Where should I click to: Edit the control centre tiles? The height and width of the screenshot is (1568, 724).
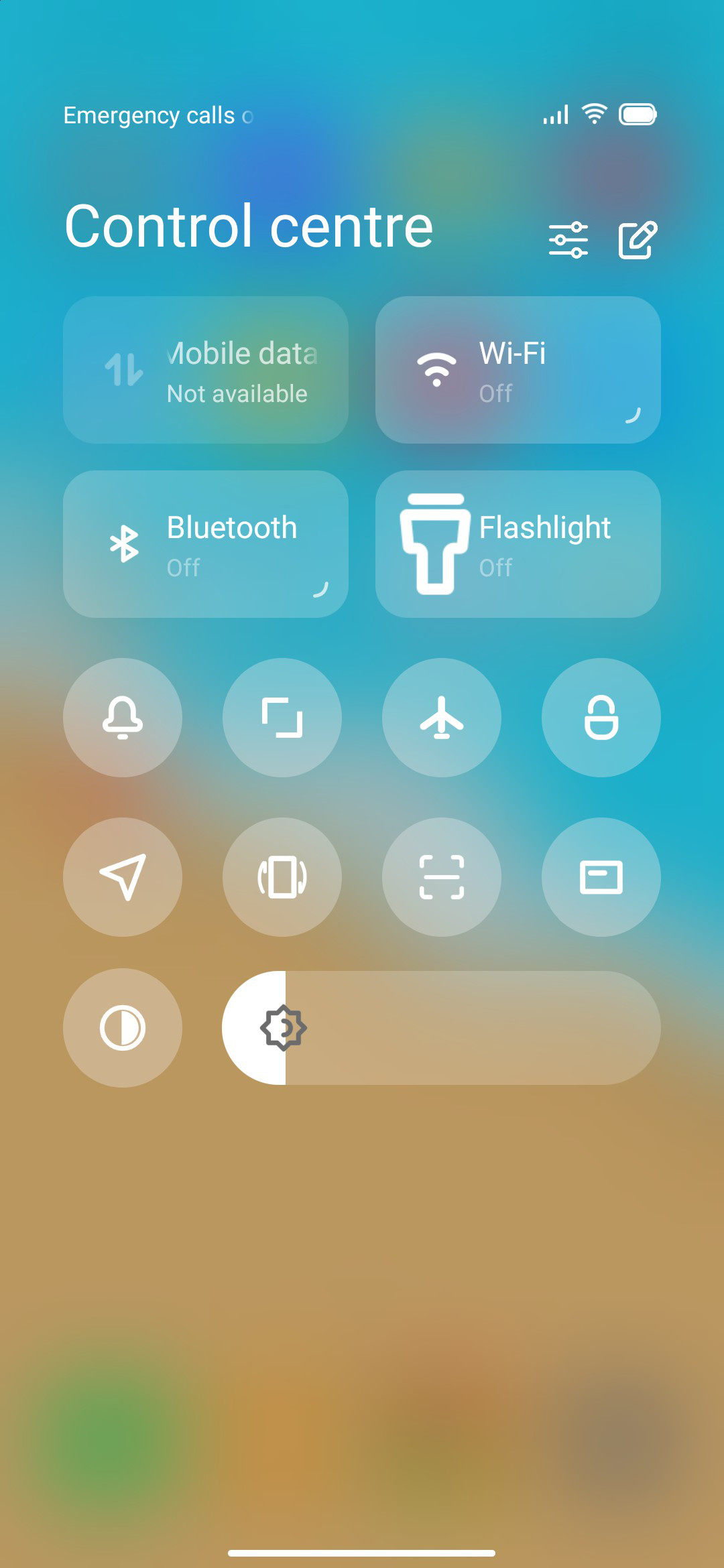coord(638,240)
